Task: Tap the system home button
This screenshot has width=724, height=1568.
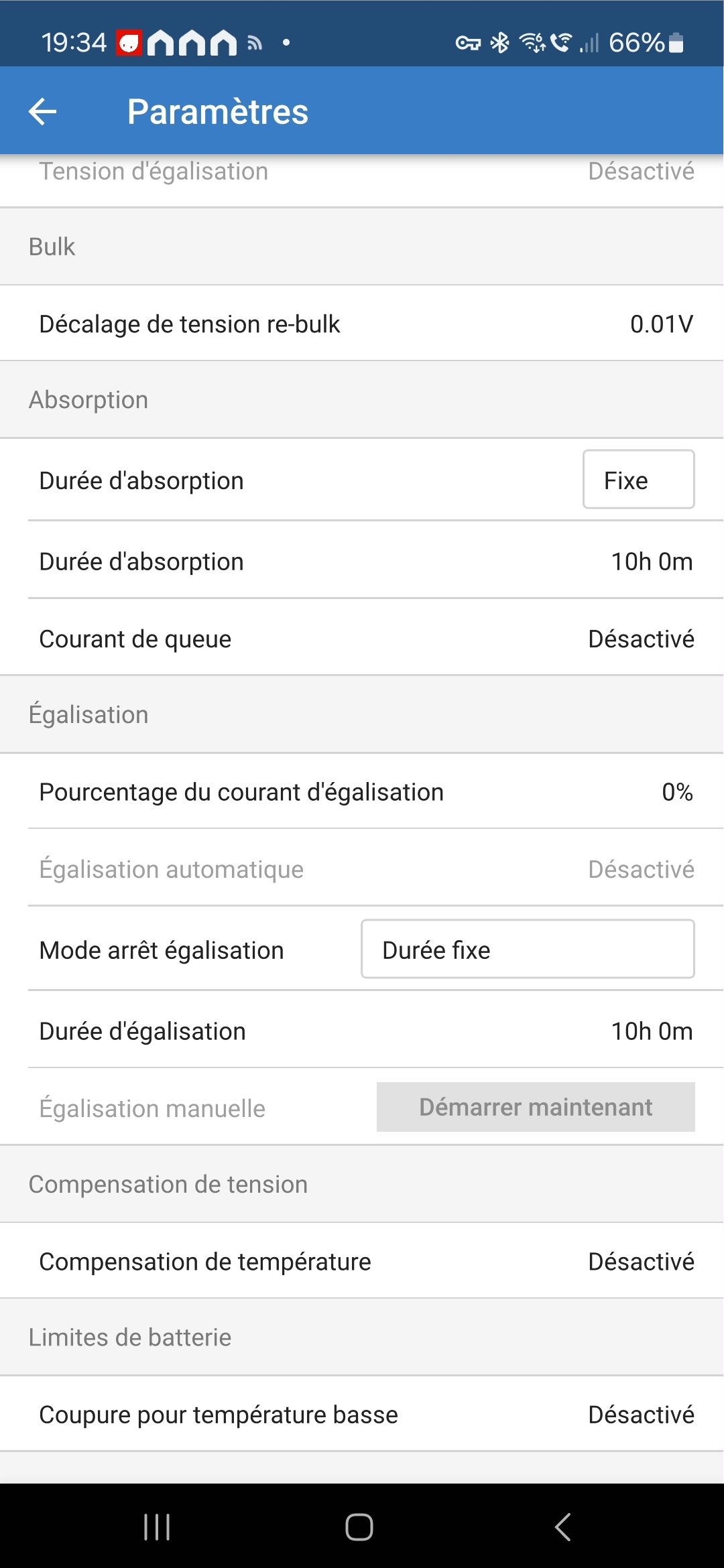Action: 359,1527
